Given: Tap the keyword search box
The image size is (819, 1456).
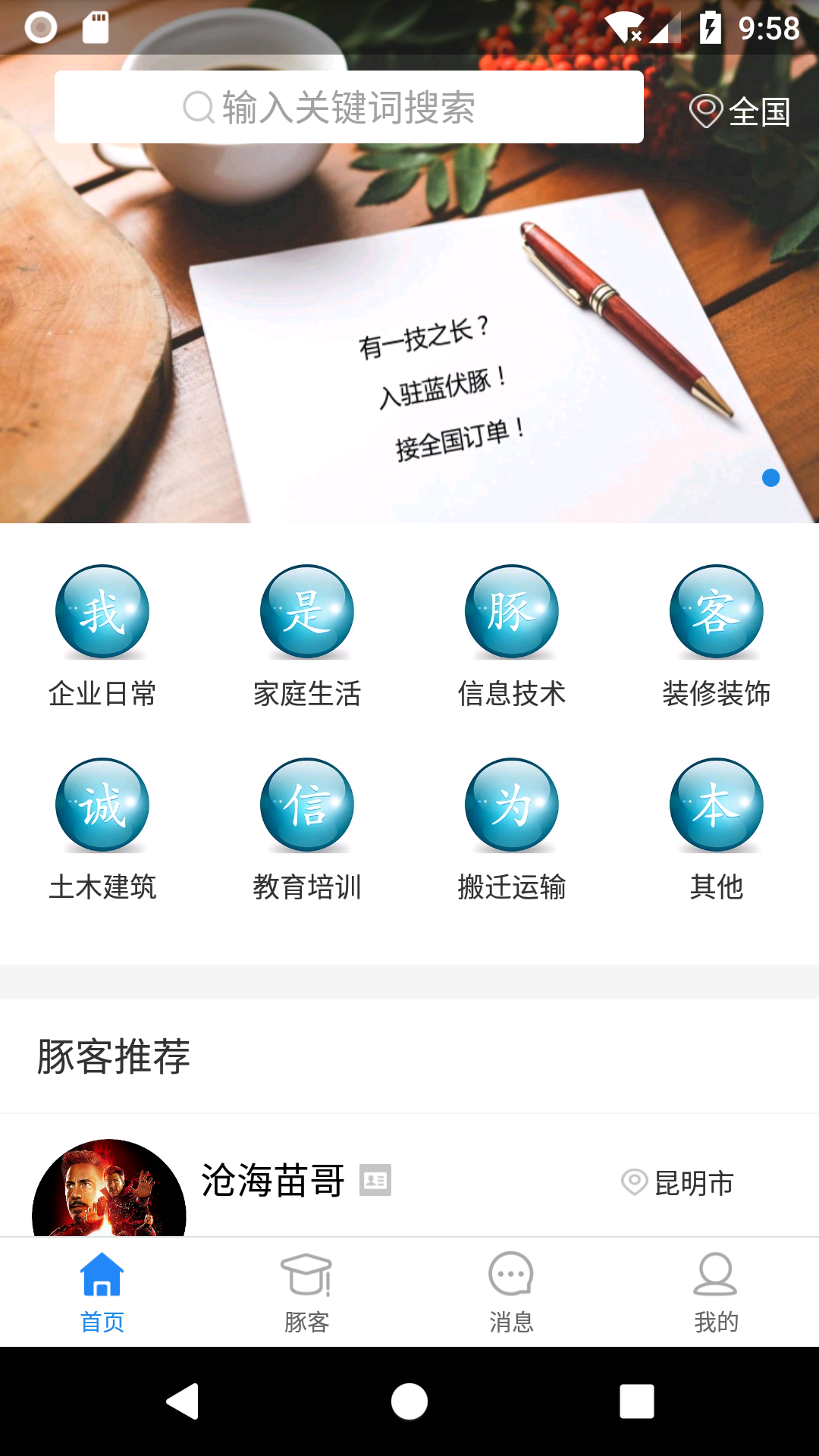Looking at the screenshot, I should [x=349, y=107].
